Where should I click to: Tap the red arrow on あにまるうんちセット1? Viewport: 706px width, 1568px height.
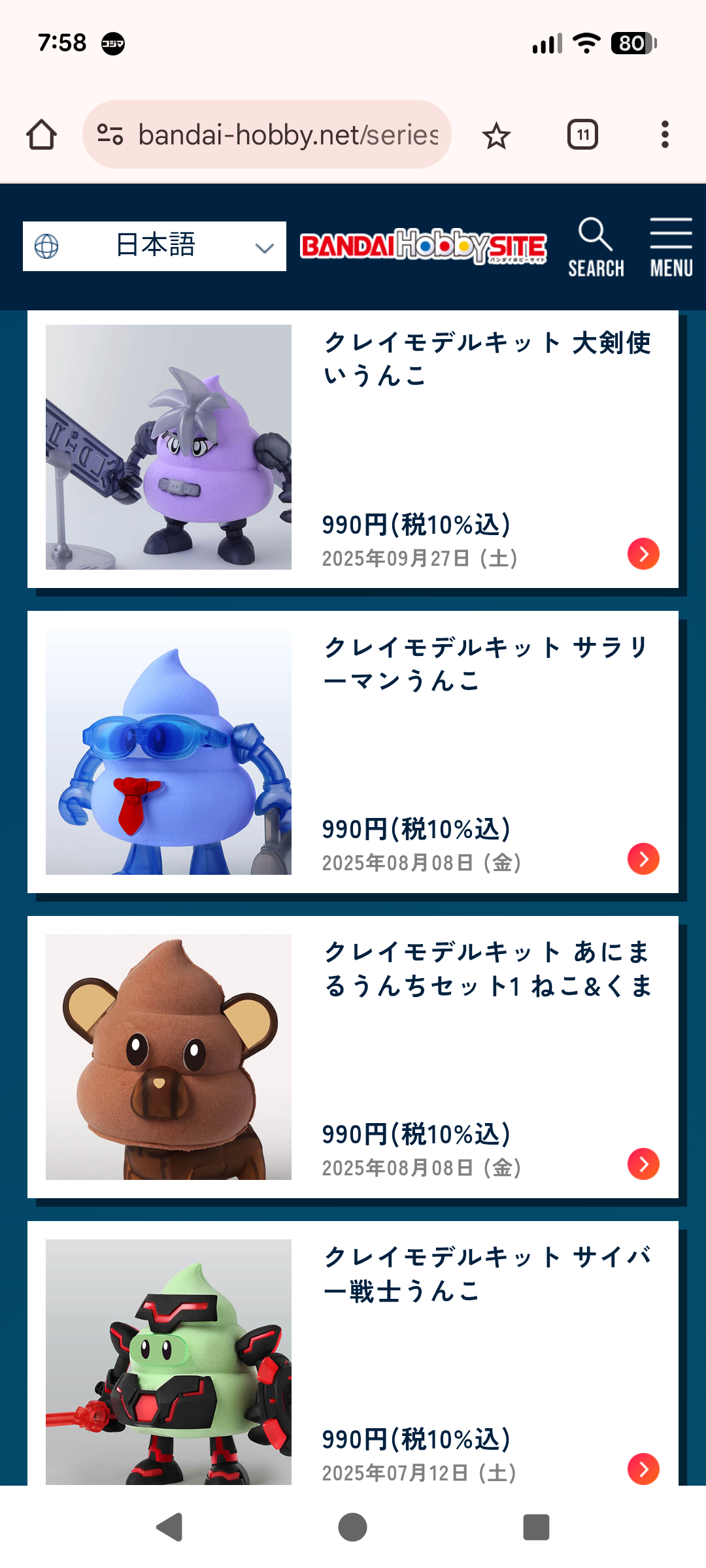pos(643,1164)
